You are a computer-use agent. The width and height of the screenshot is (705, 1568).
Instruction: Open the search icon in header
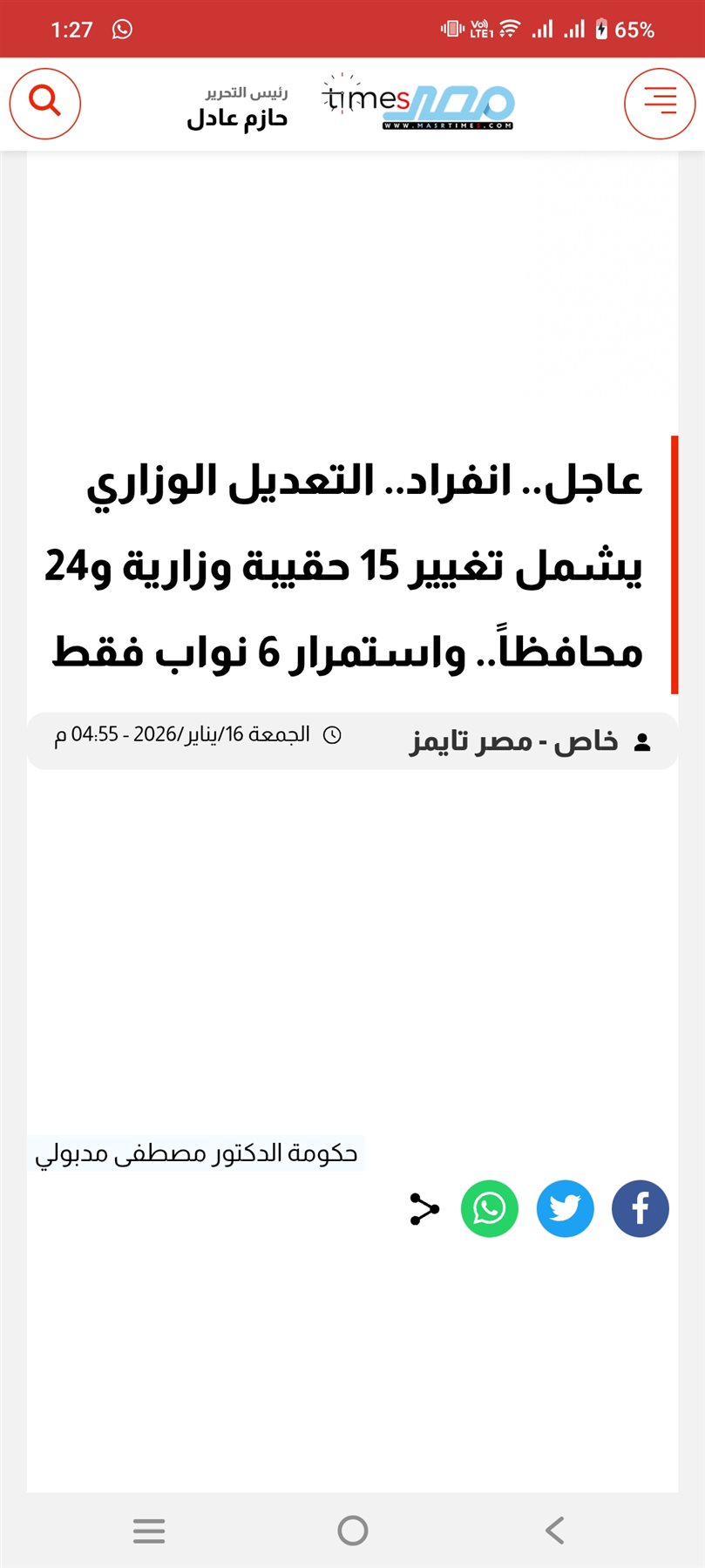click(x=45, y=104)
